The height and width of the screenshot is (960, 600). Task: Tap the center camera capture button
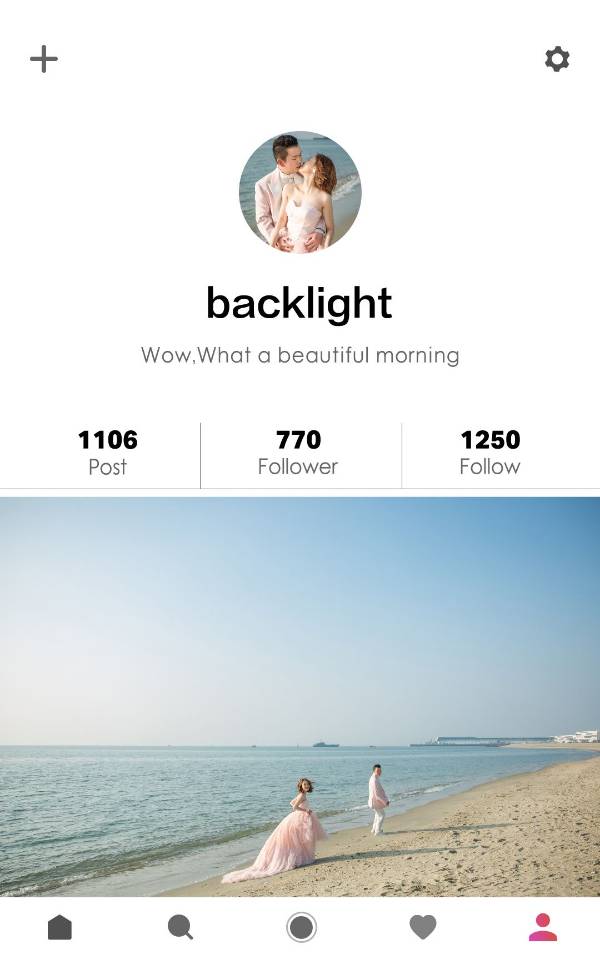(301, 927)
